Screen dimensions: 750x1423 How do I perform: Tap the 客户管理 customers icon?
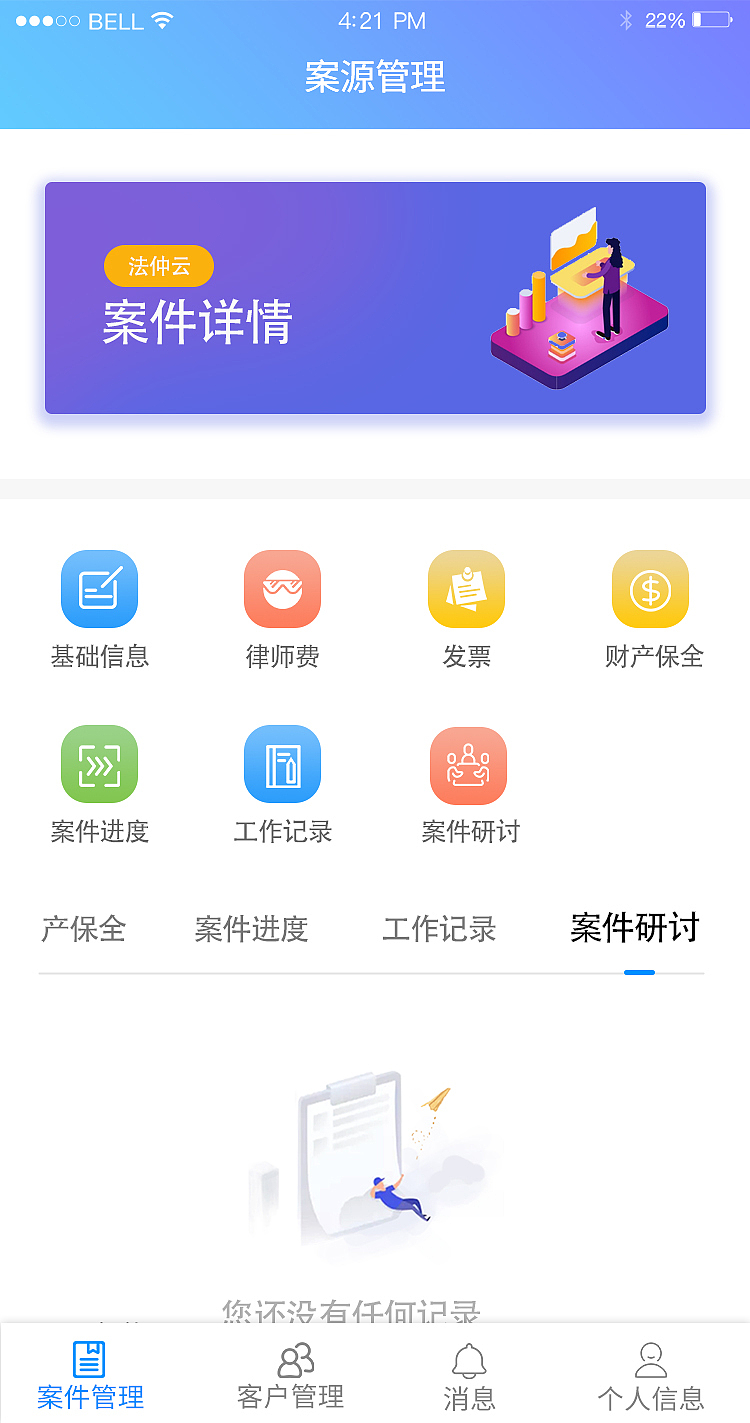(290, 1359)
